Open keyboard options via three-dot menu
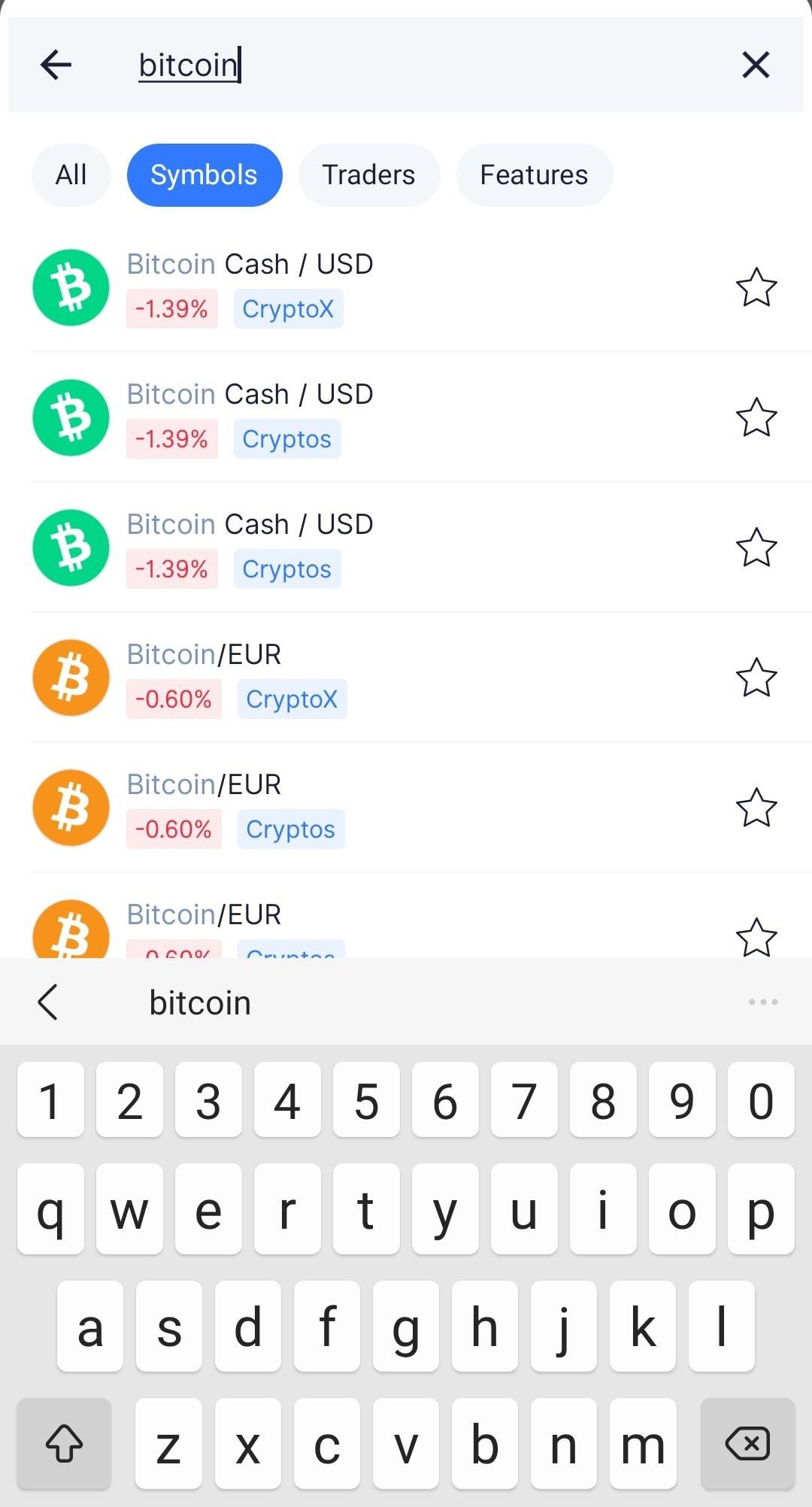This screenshot has width=812, height=1507. click(762, 1002)
